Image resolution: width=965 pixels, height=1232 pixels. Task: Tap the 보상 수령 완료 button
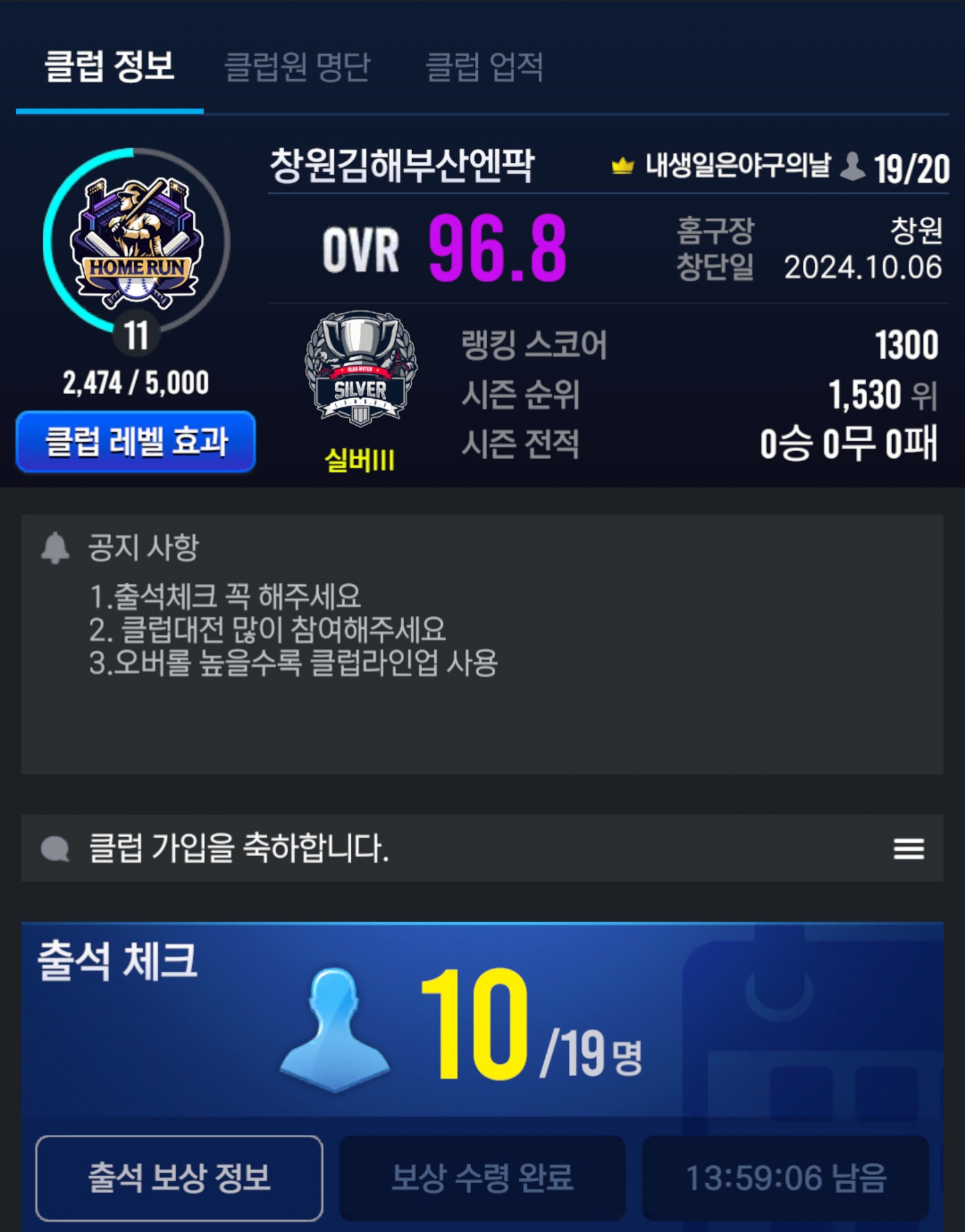pyautogui.click(x=482, y=1178)
